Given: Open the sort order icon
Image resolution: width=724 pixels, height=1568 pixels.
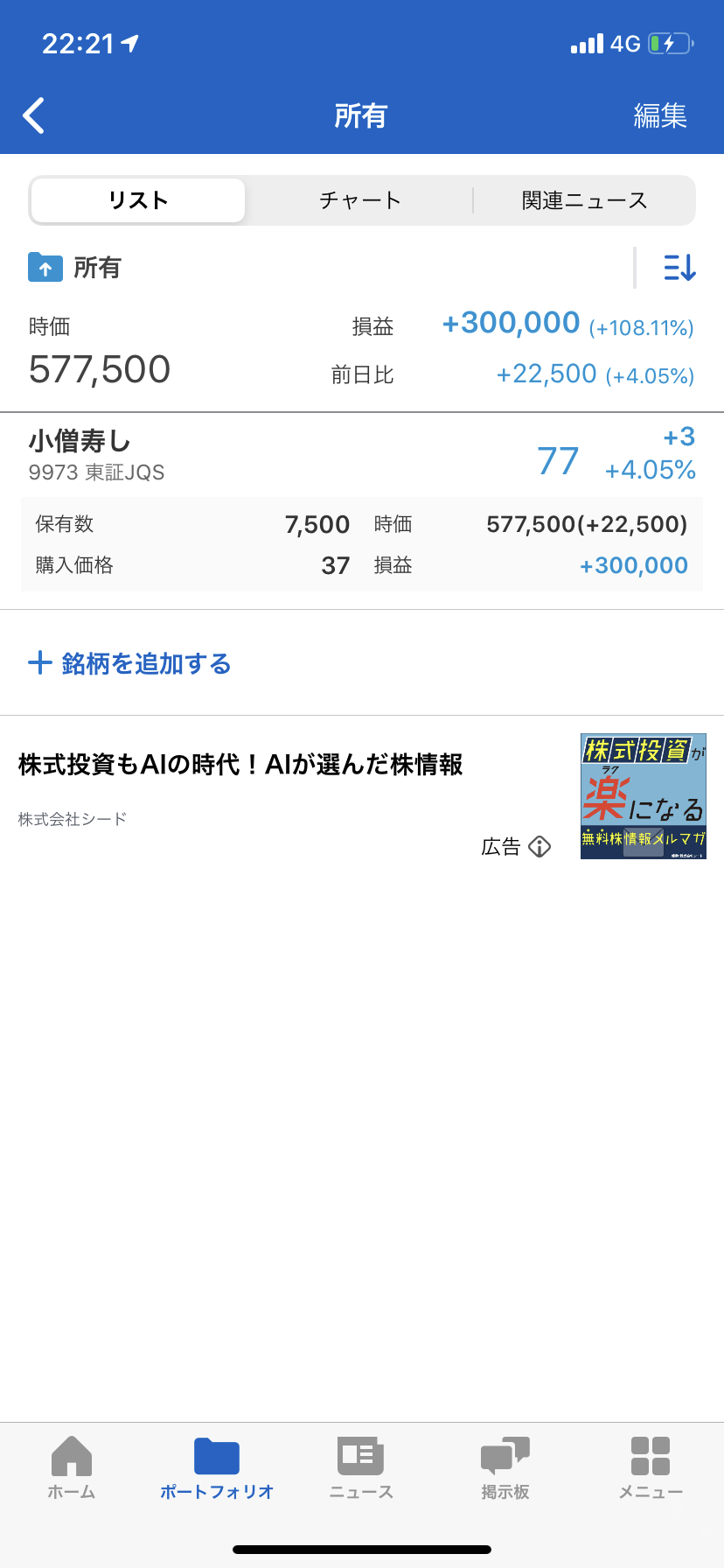Looking at the screenshot, I should pos(679,268).
